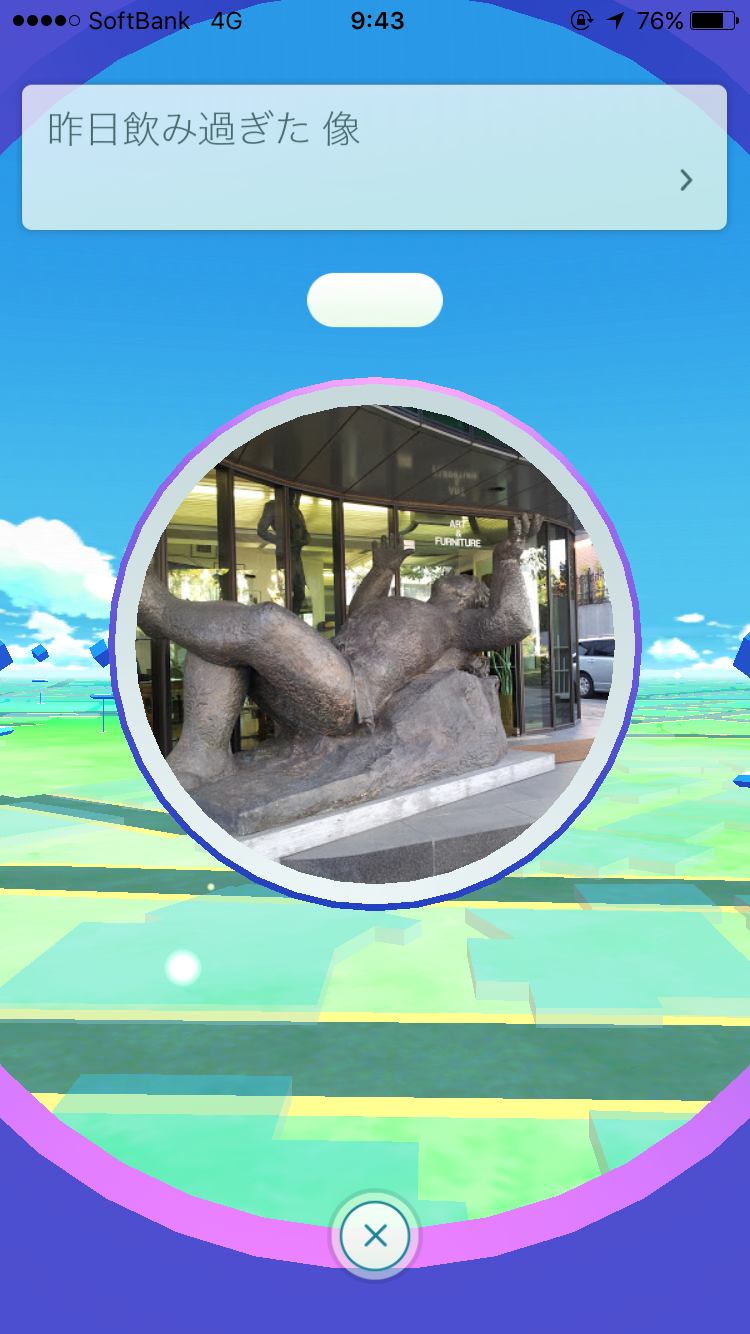Tap the statue photo disc

(x=375, y=644)
